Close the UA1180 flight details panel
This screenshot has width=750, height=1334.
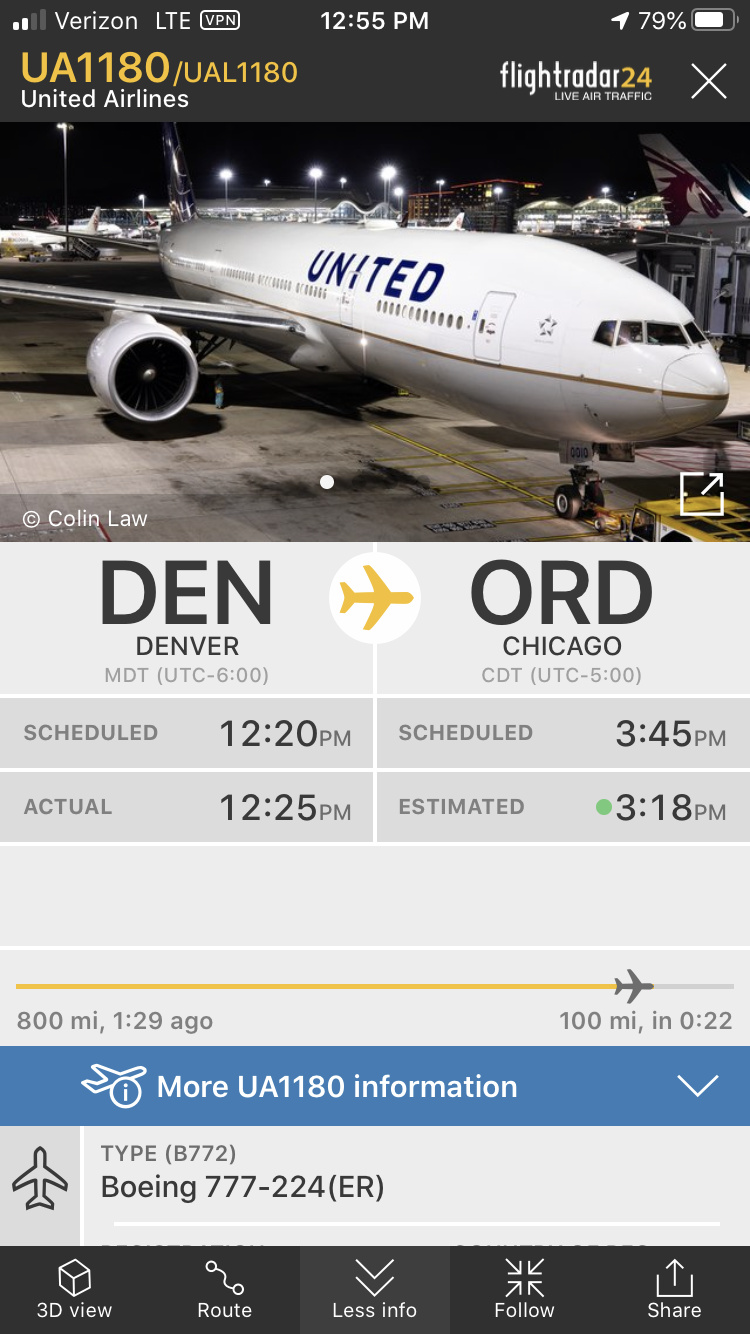coord(708,81)
